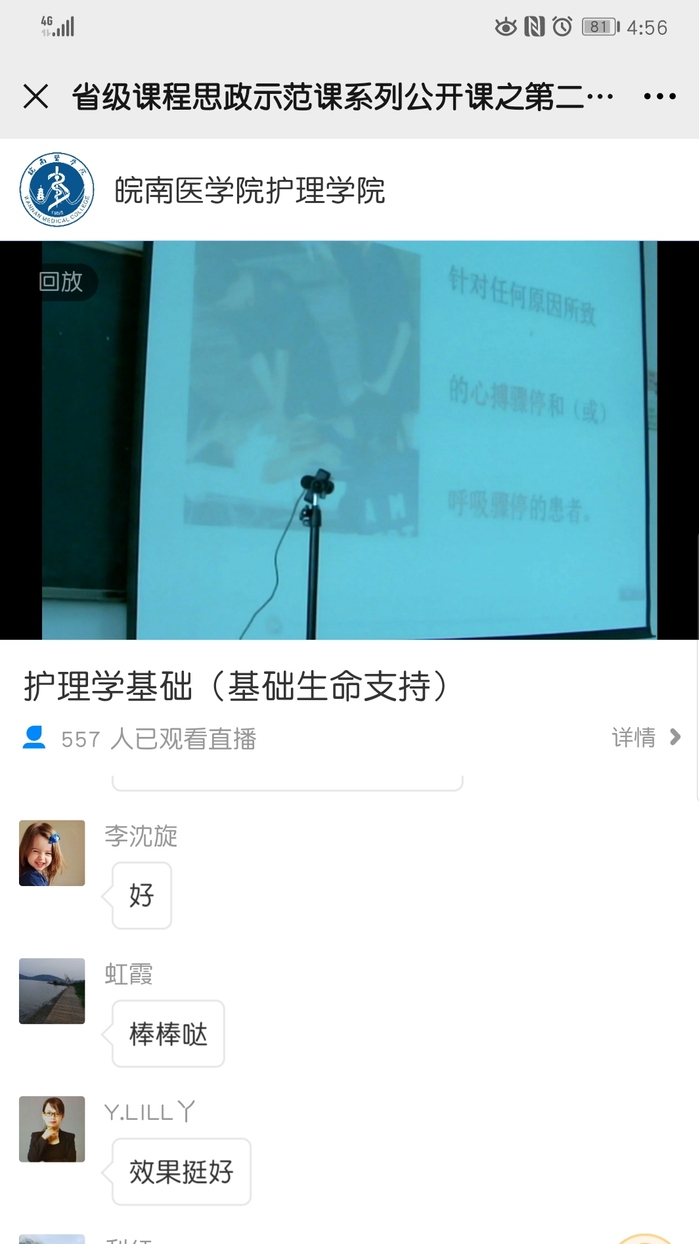Open 详情 details of the live stream

645,738
